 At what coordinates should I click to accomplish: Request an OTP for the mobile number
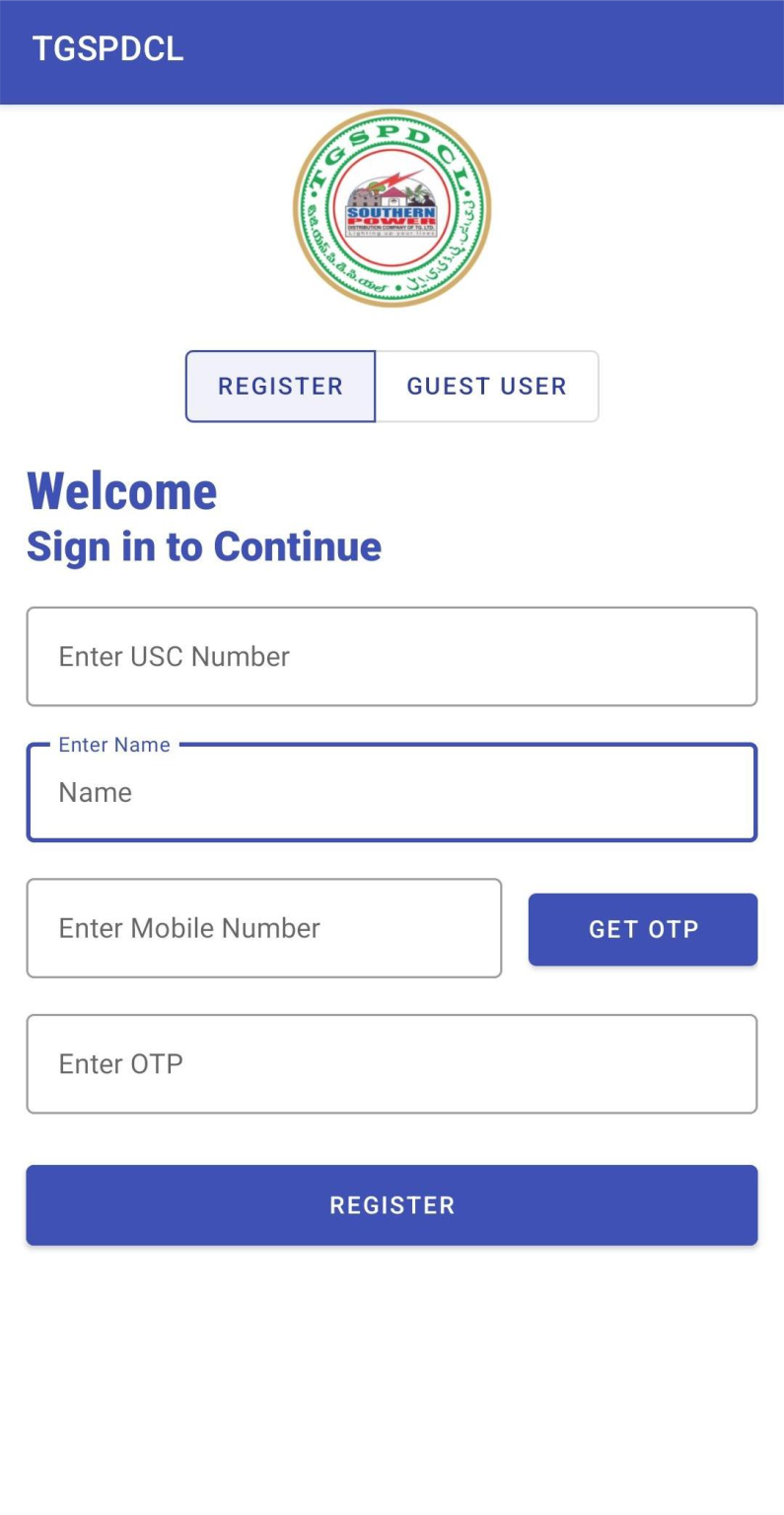(x=642, y=928)
